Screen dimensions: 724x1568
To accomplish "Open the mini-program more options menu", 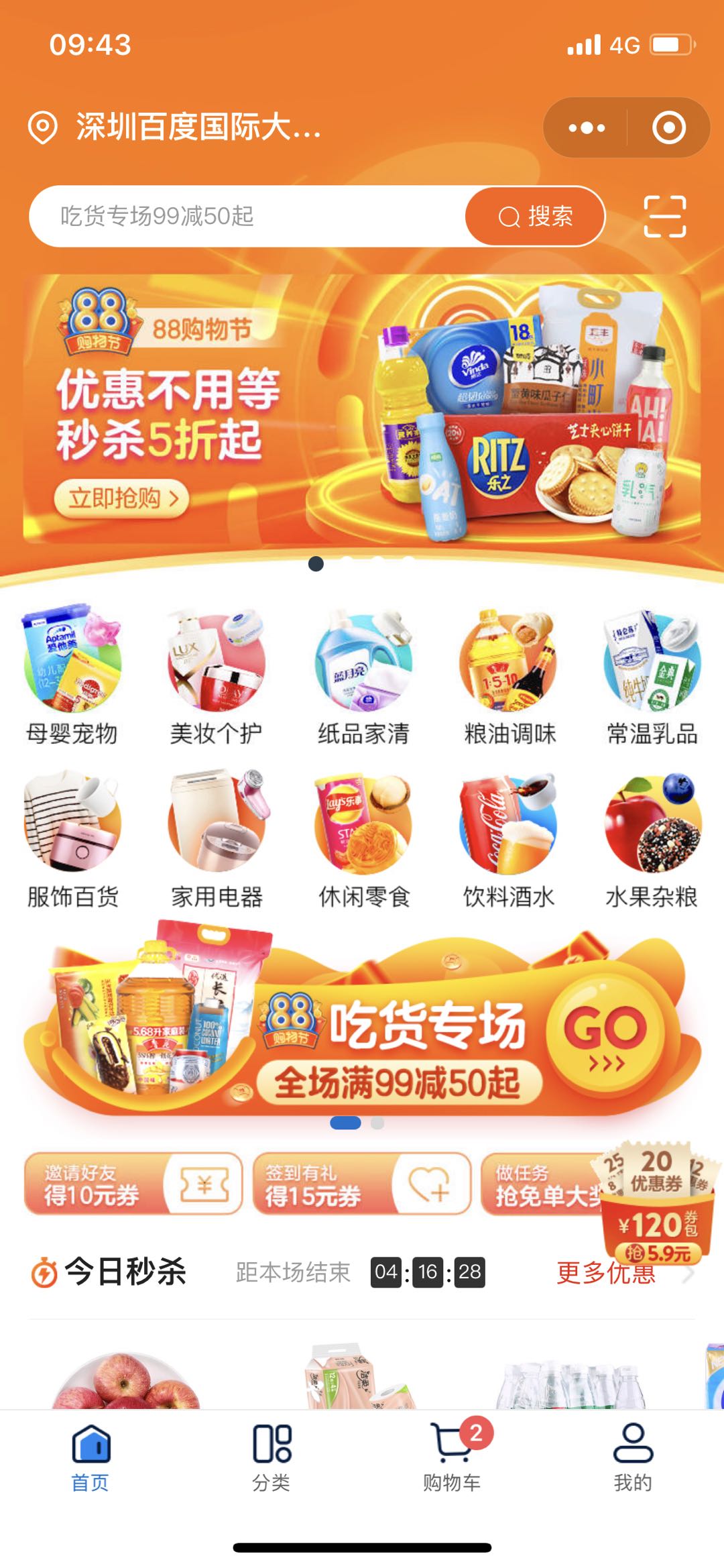I will click(587, 128).
